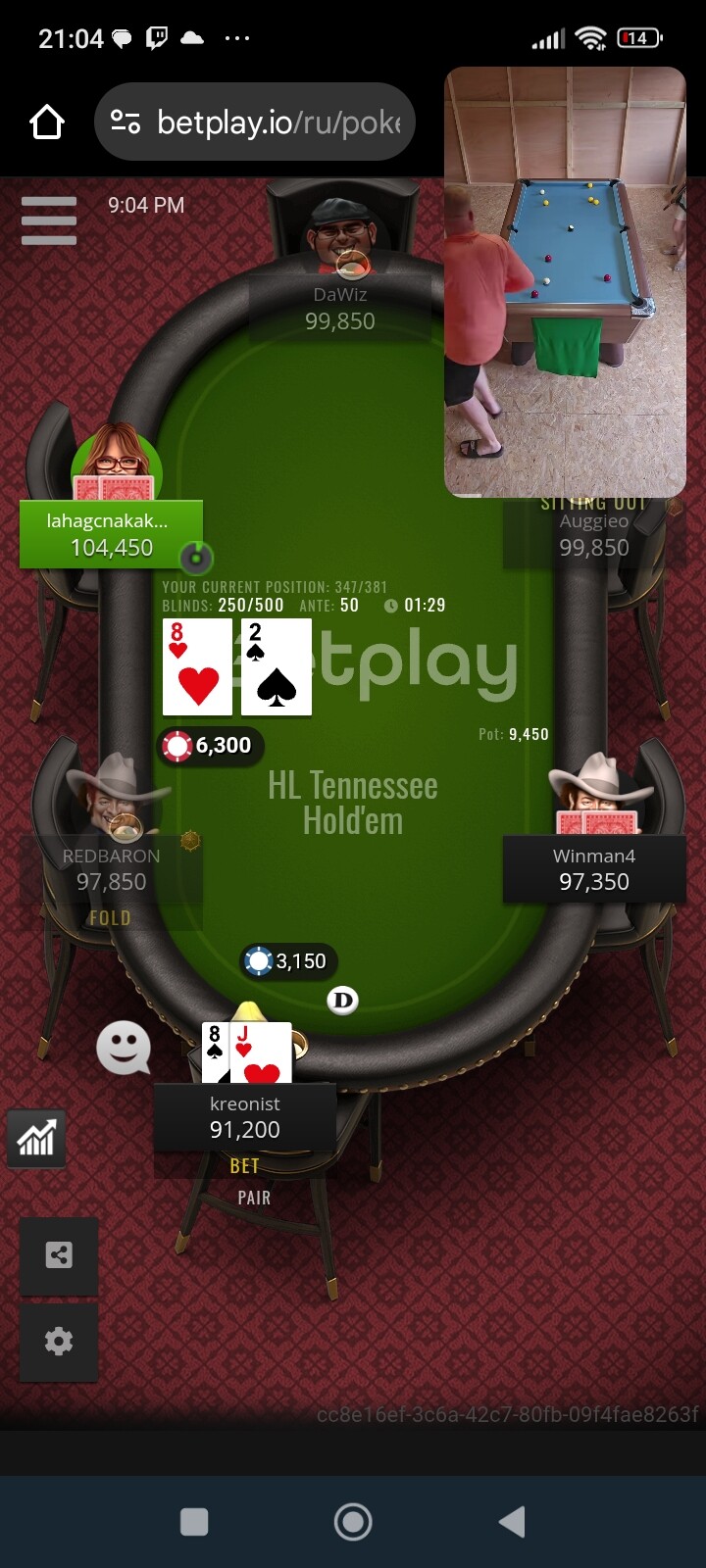Image resolution: width=706 pixels, height=1568 pixels.
Task: Go back with system back button
Action: coord(512,1522)
